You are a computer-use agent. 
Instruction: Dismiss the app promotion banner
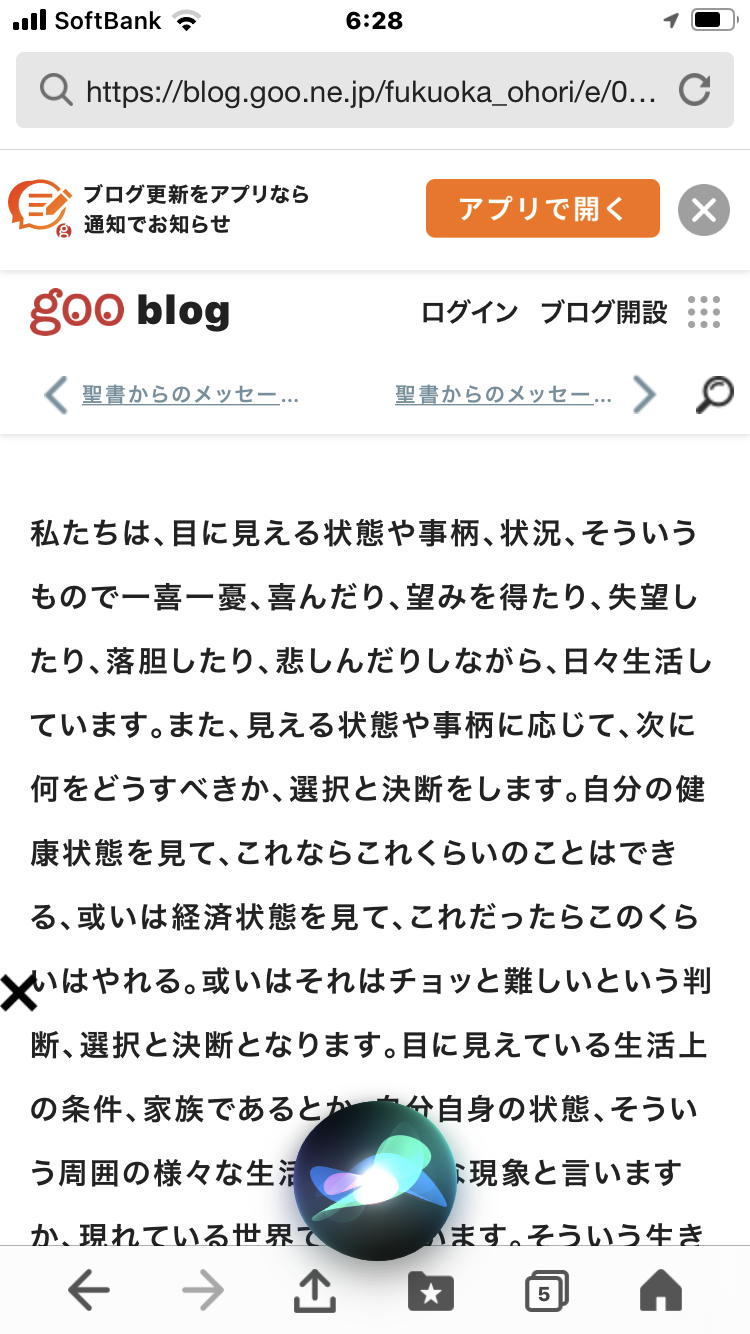pos(704,210)
